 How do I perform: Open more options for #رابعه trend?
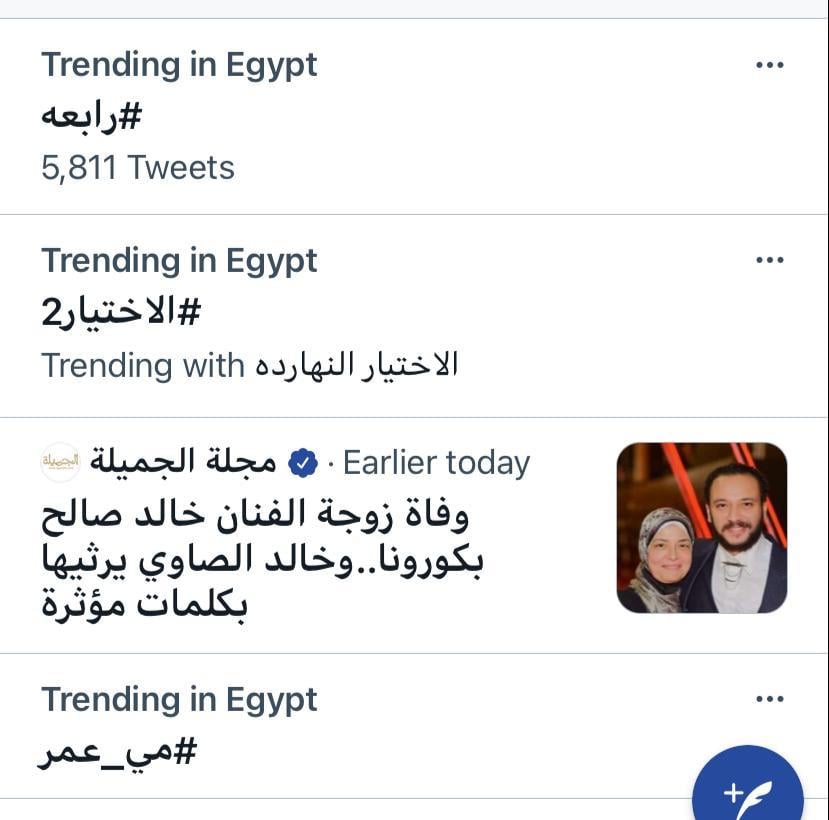tap(769, 65)
